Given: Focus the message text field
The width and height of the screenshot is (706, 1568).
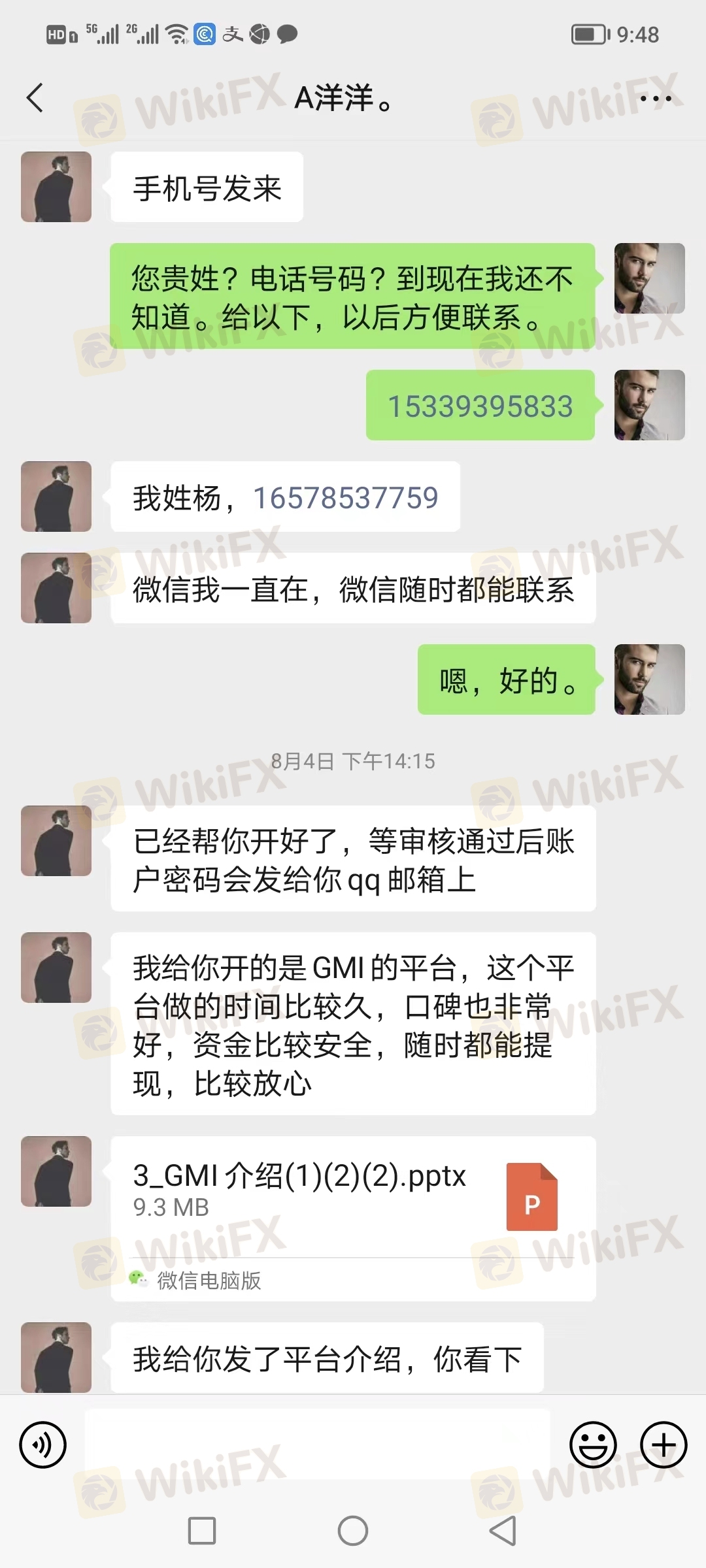Looking at the screenshot, I should [x=318, y=1445].
